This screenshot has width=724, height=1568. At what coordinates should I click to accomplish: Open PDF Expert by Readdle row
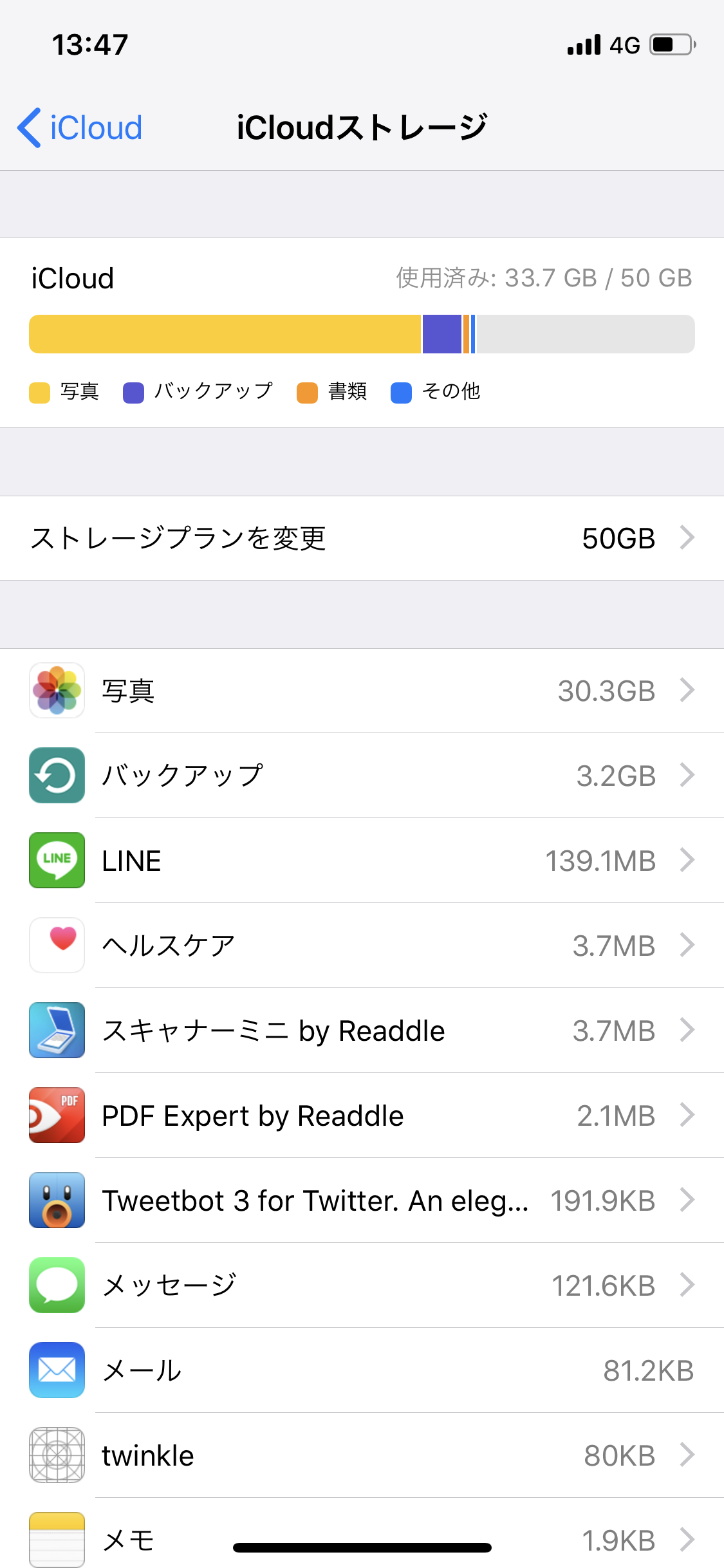362,1115
